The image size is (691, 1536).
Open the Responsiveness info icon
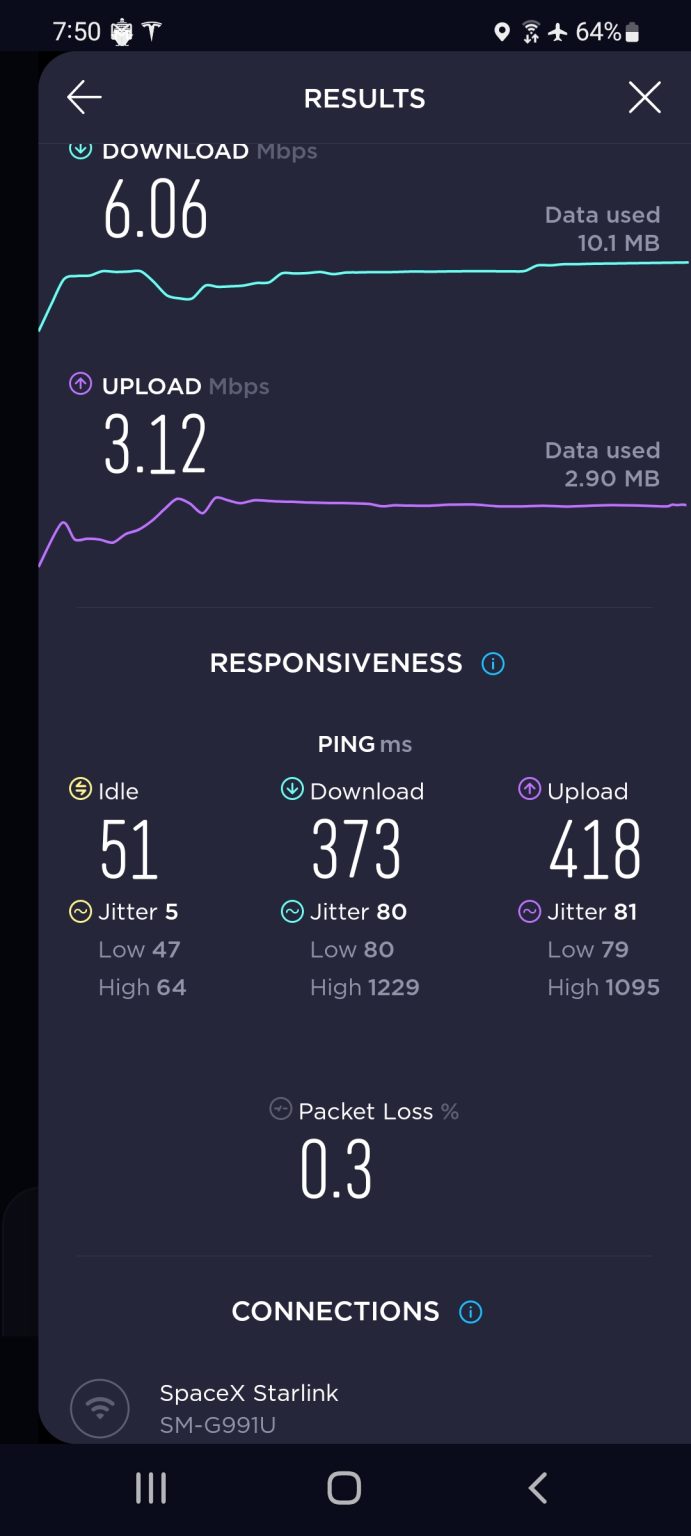pos(493,663)
